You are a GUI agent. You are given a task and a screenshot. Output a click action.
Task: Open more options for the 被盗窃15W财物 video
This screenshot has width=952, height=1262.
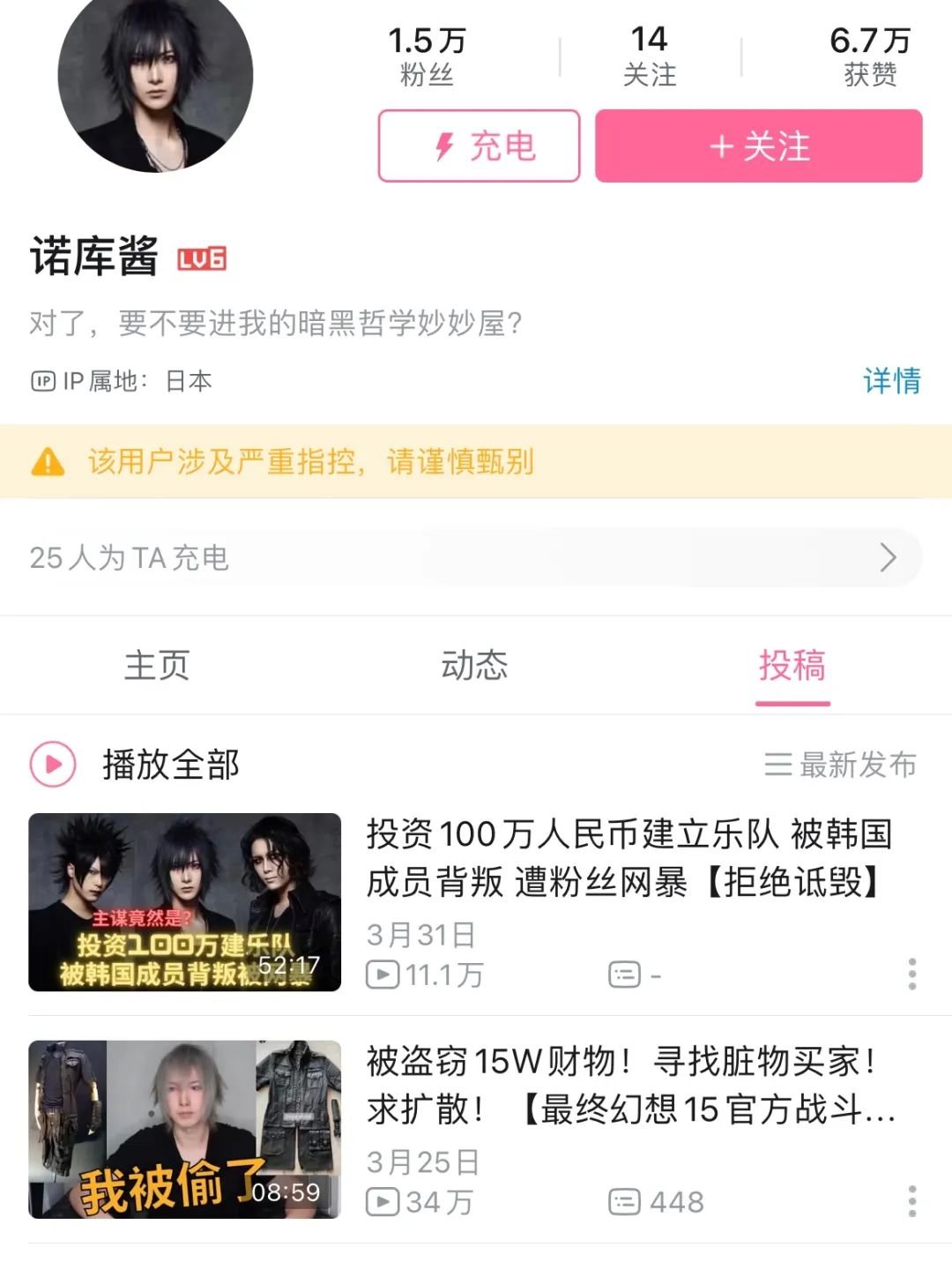click(x=912, y=1201)
